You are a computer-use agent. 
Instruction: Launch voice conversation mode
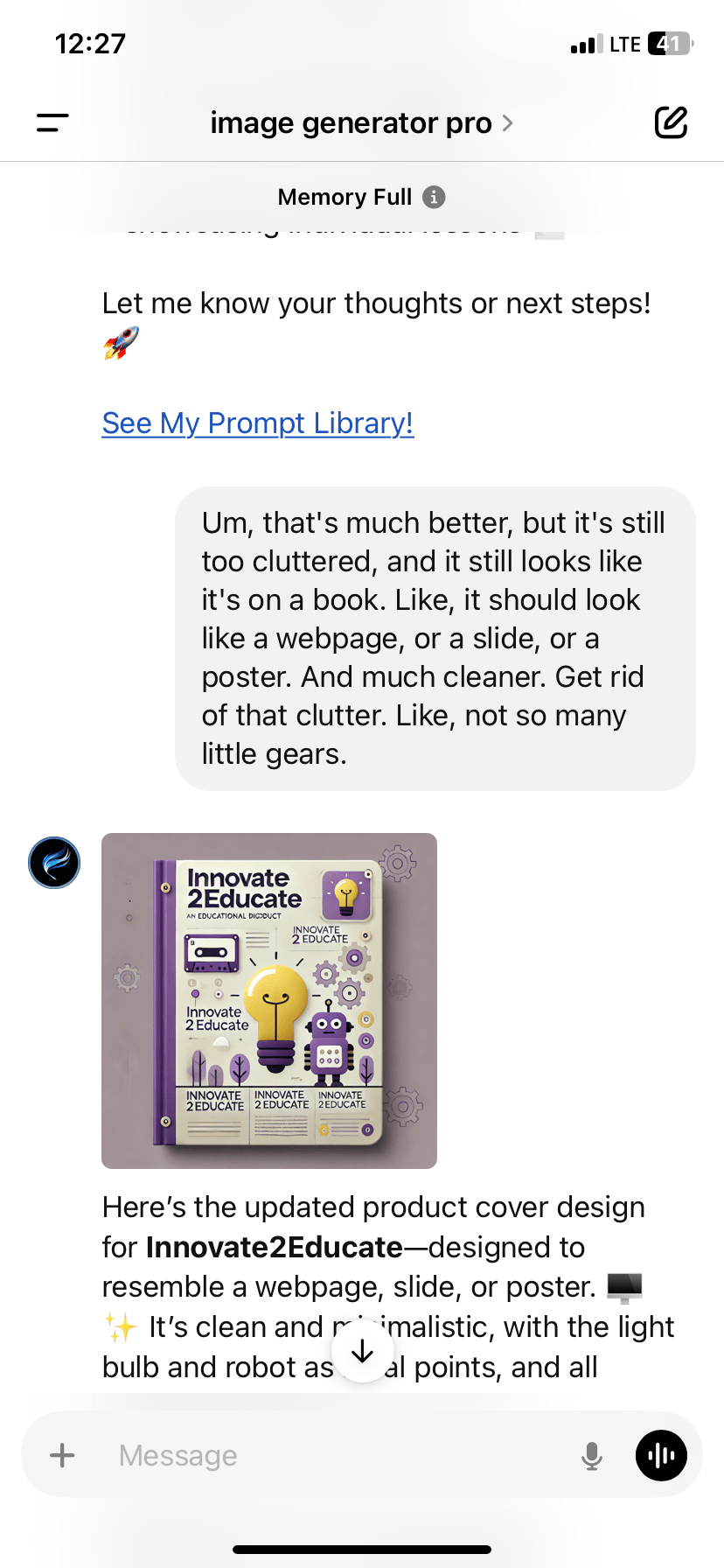pyautogui.click(x=661, y=1455)
